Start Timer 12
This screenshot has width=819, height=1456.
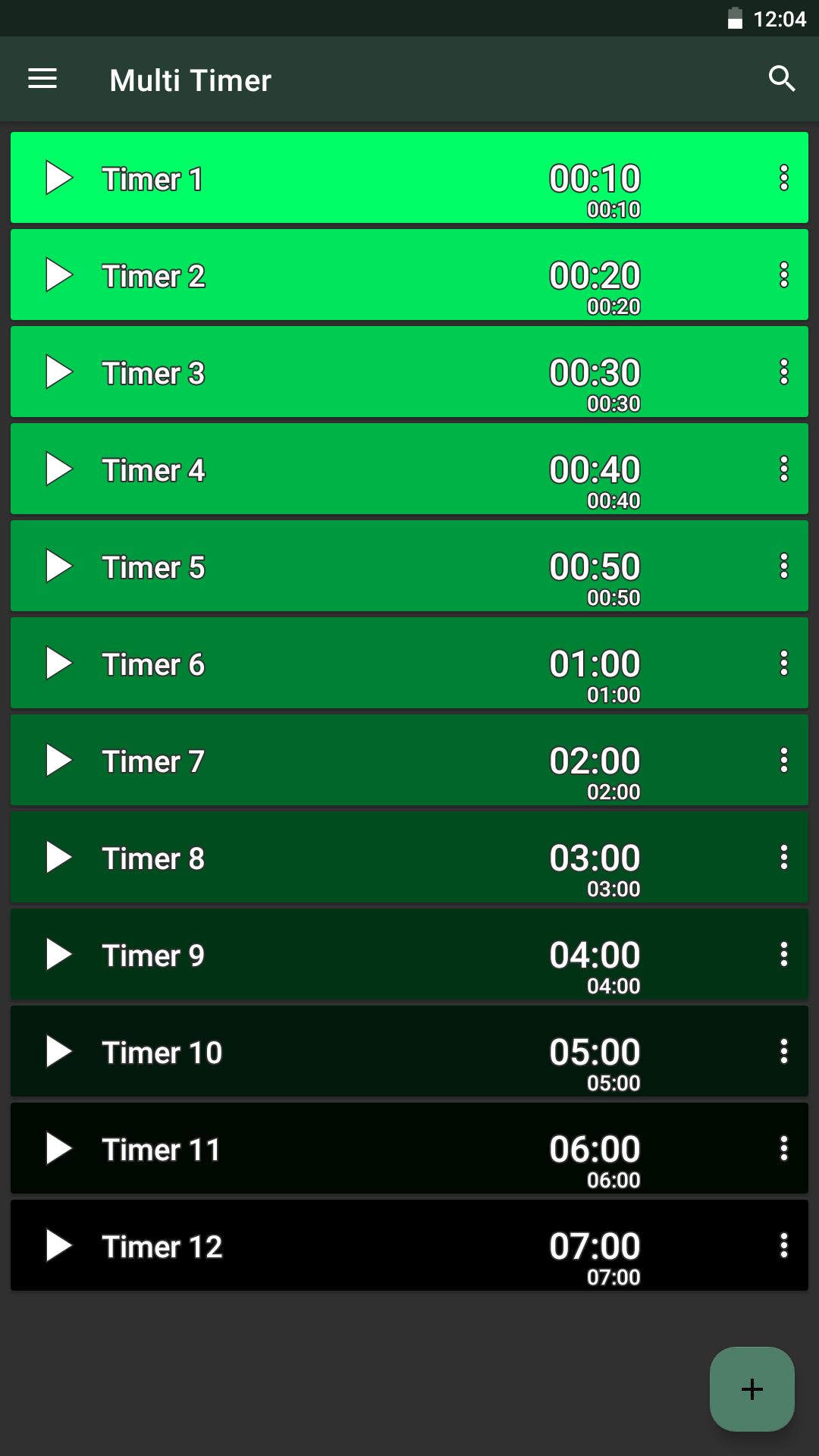pyautogui.click(x=58, y=1246)
